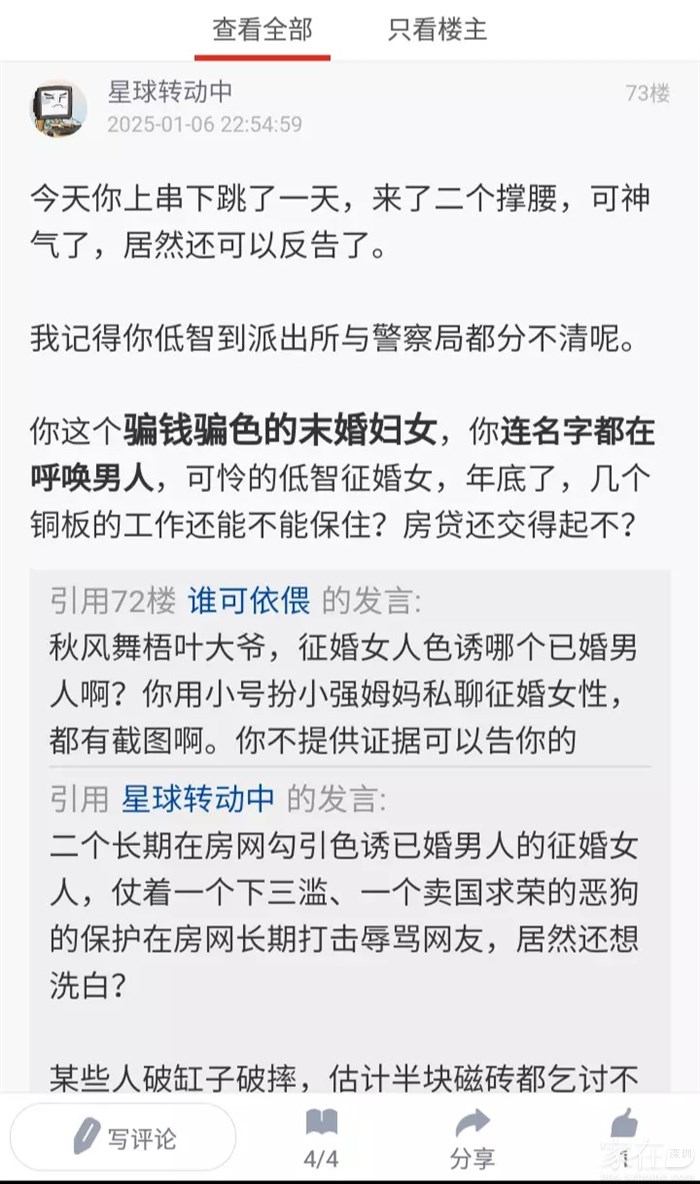Open 星球转动中's profile avatar
This screenshot has height=1184, width=700.
(x=58, y=109)
